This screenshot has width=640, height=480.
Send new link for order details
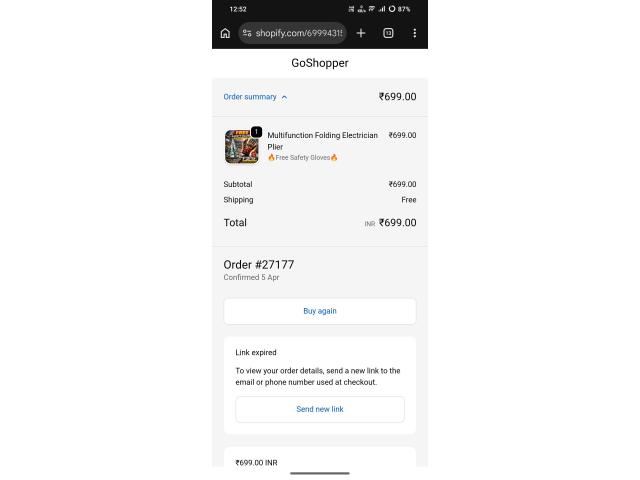(x=320, y=409)
